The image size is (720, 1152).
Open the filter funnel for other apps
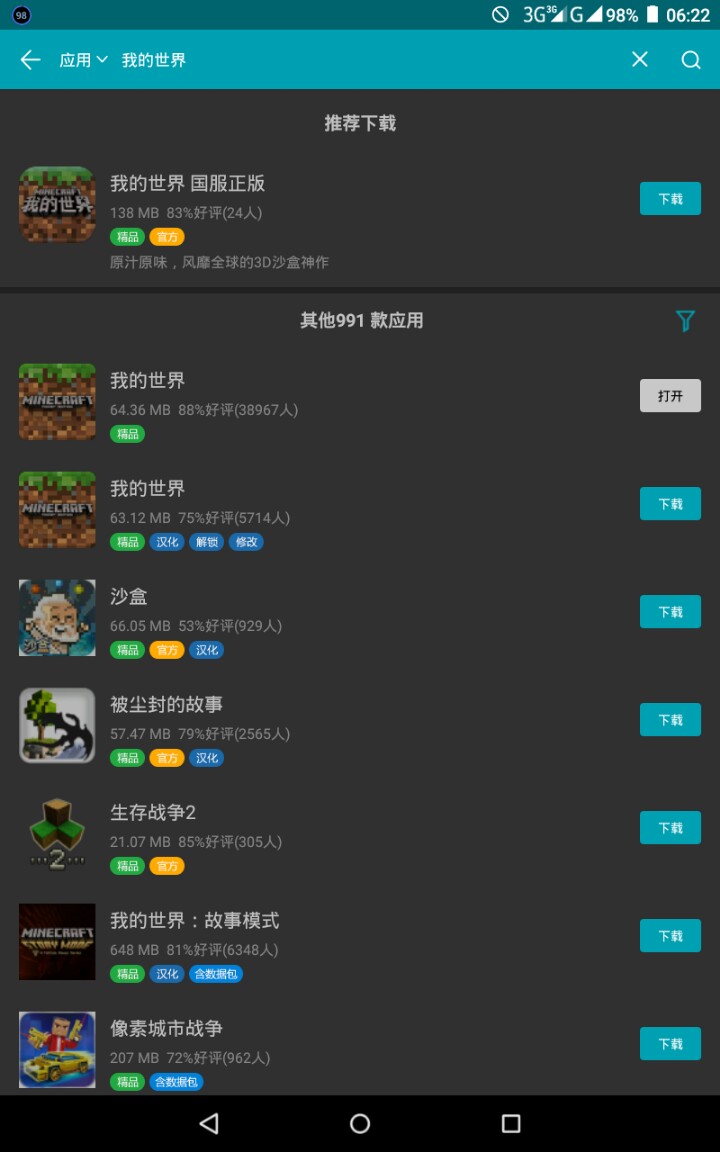click(685, 321)
